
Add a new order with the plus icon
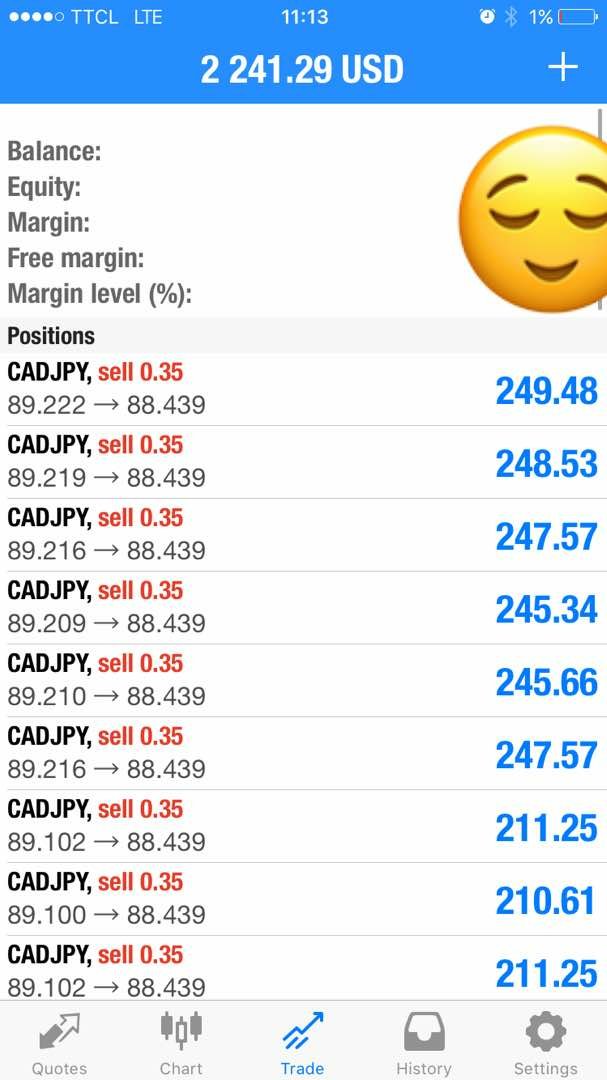coord(563,67)
